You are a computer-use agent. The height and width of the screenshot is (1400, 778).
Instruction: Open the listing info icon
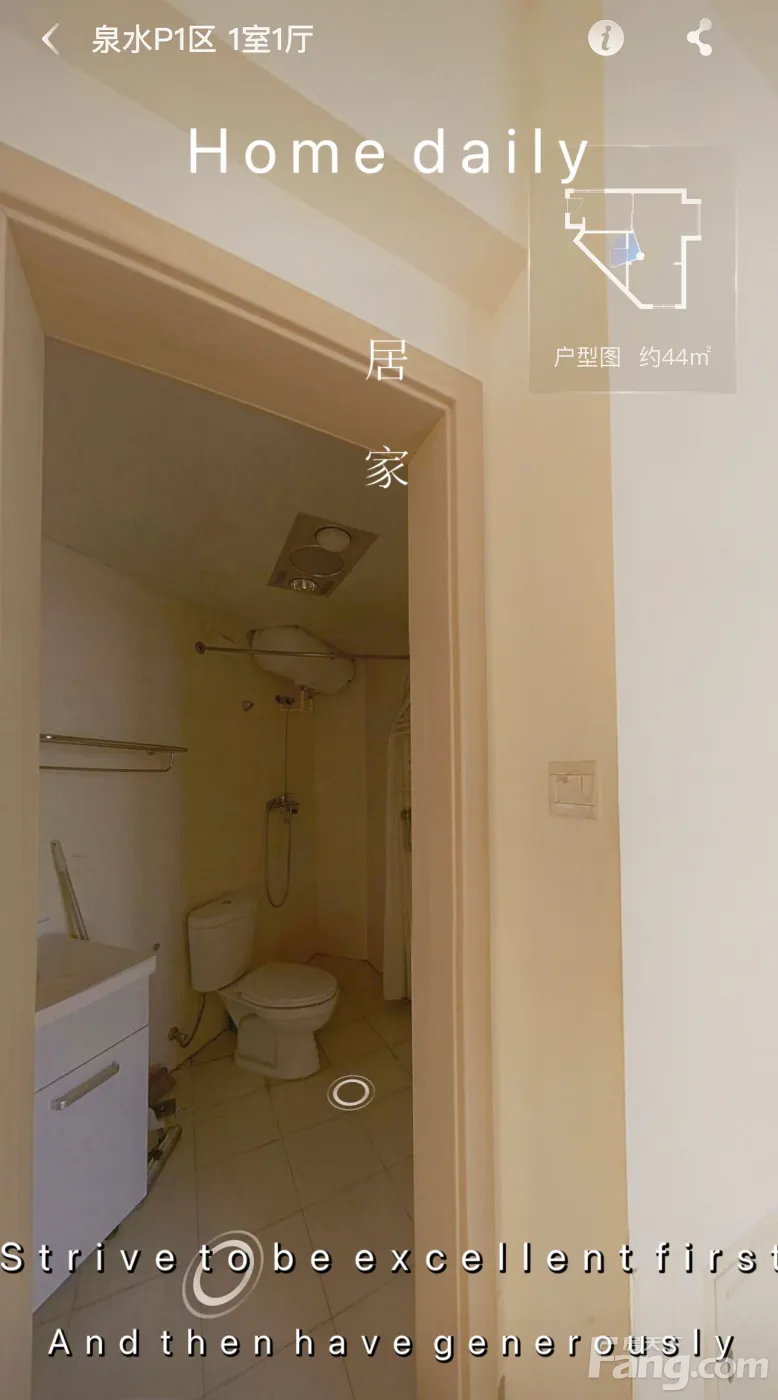(x=605, y=39)
